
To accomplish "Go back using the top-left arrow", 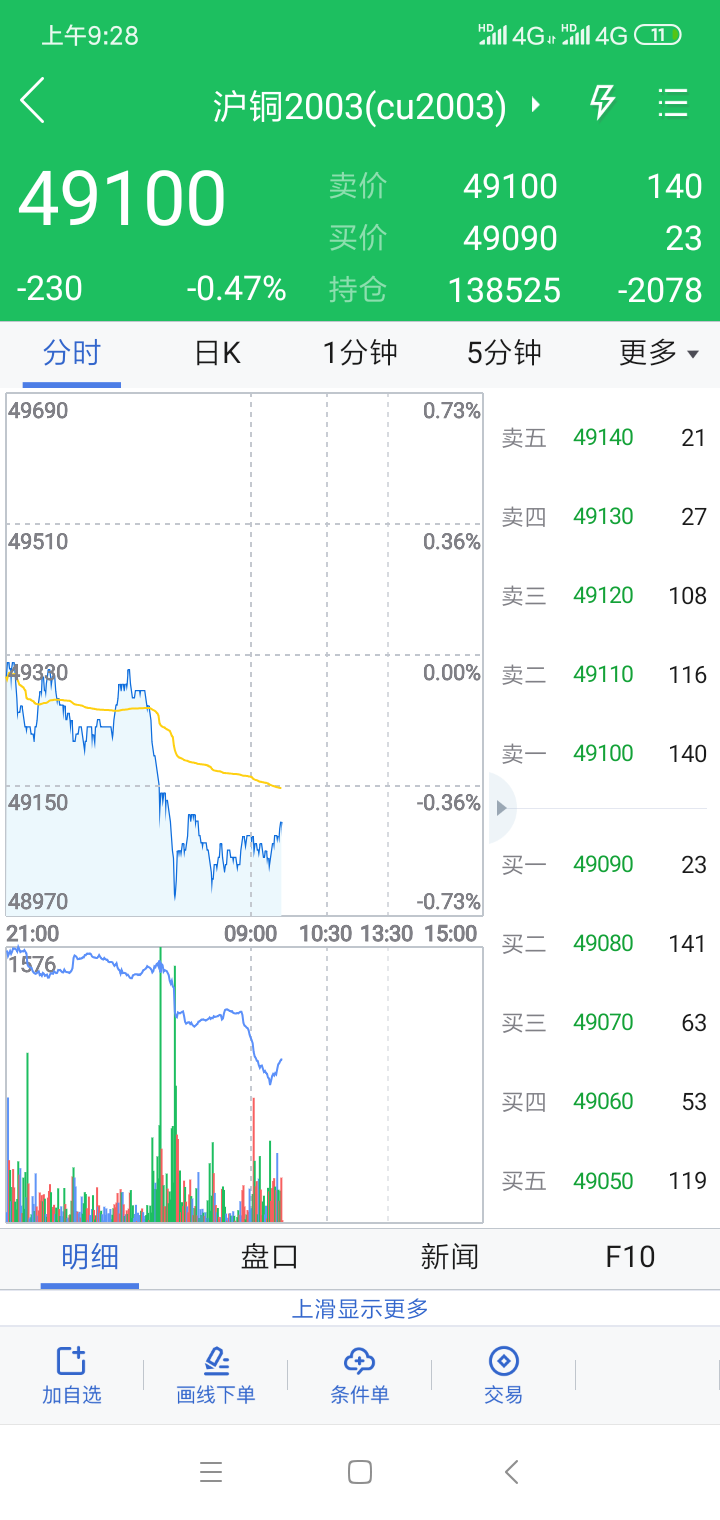I will (33, 102).
